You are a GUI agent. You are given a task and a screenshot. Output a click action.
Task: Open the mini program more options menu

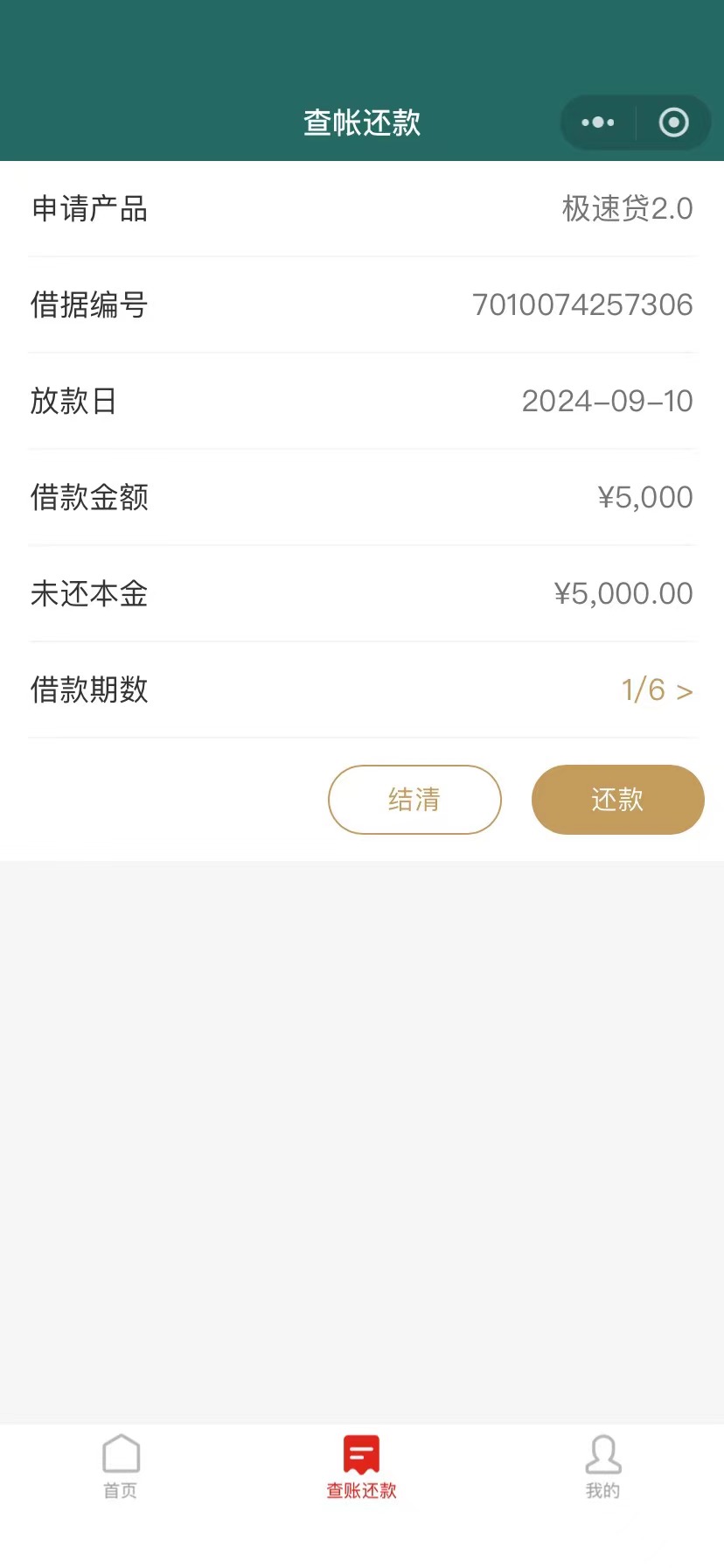point(598,122)
